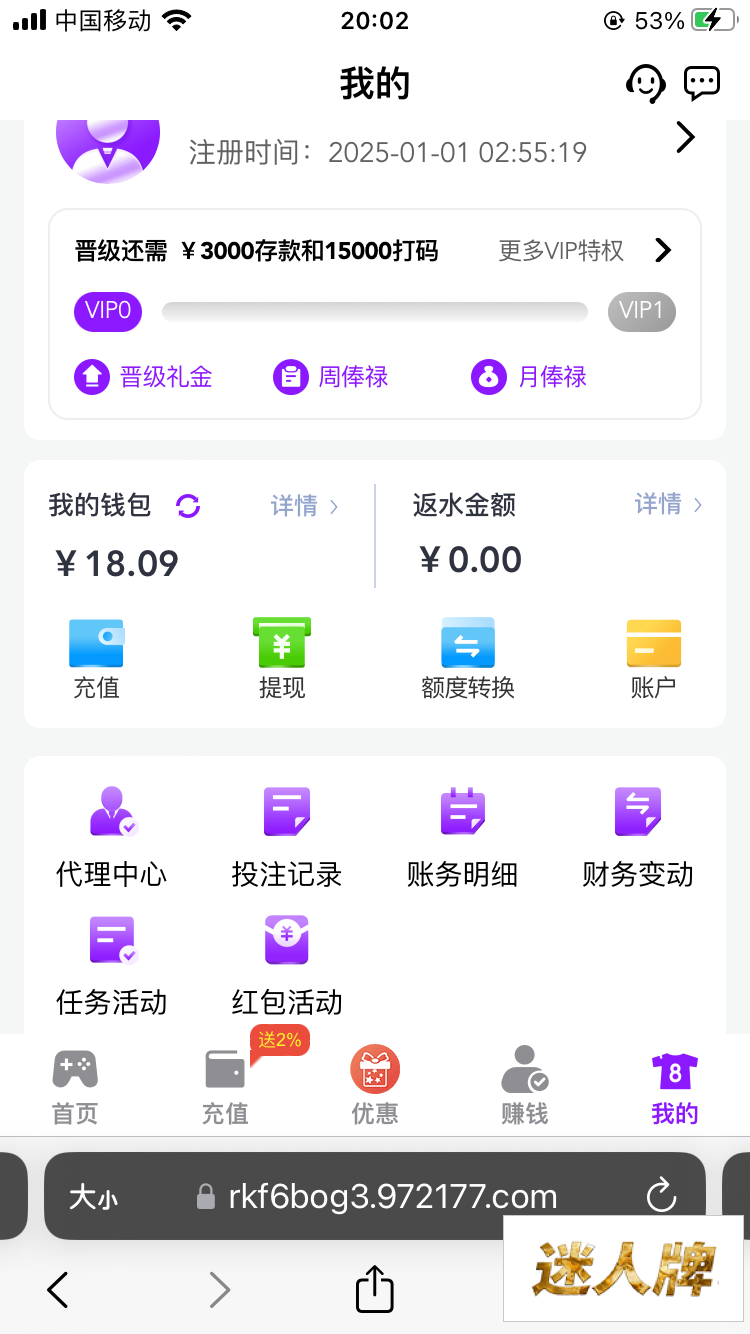Open 更多VIP特权 details

pyautogui.click(x=585, y=251)
